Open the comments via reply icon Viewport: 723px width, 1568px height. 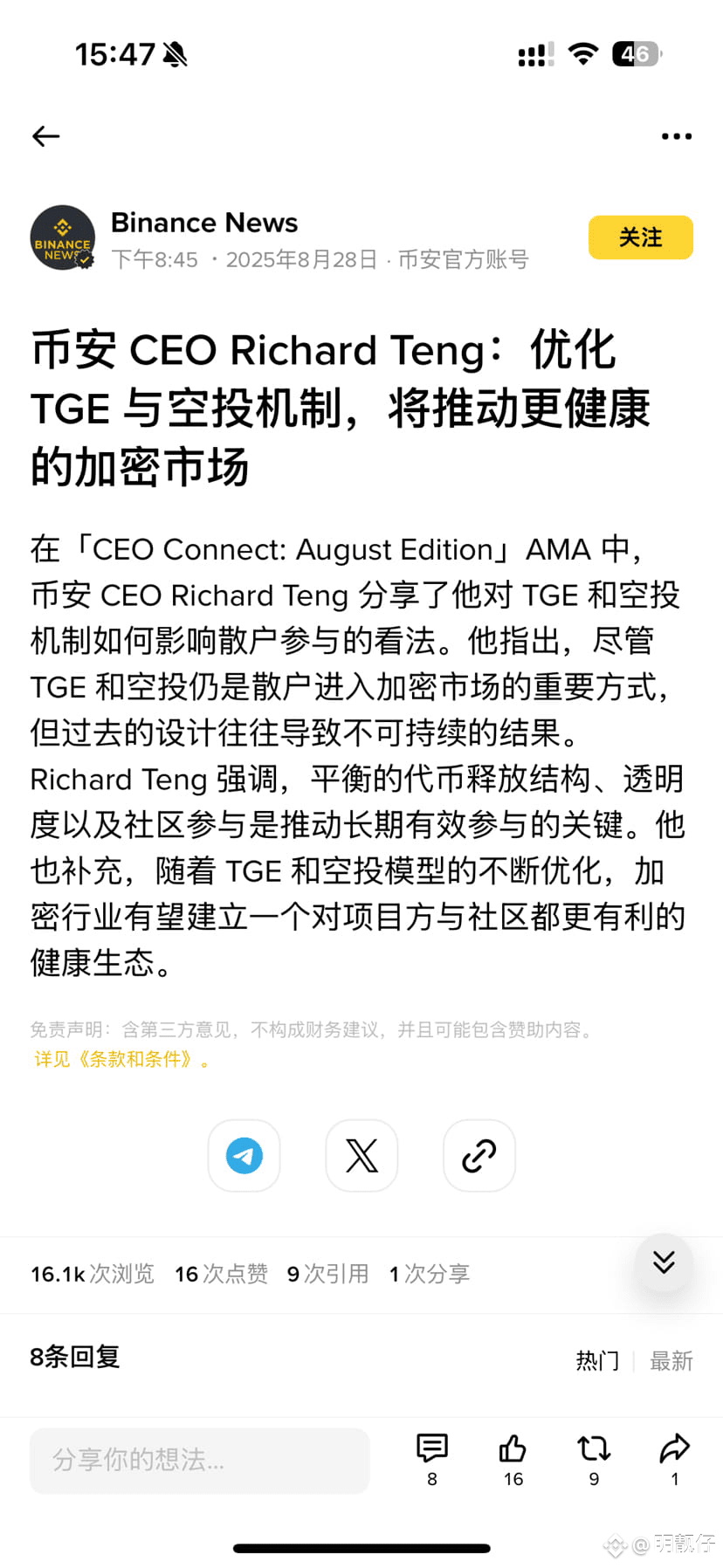pos(431,1449)
